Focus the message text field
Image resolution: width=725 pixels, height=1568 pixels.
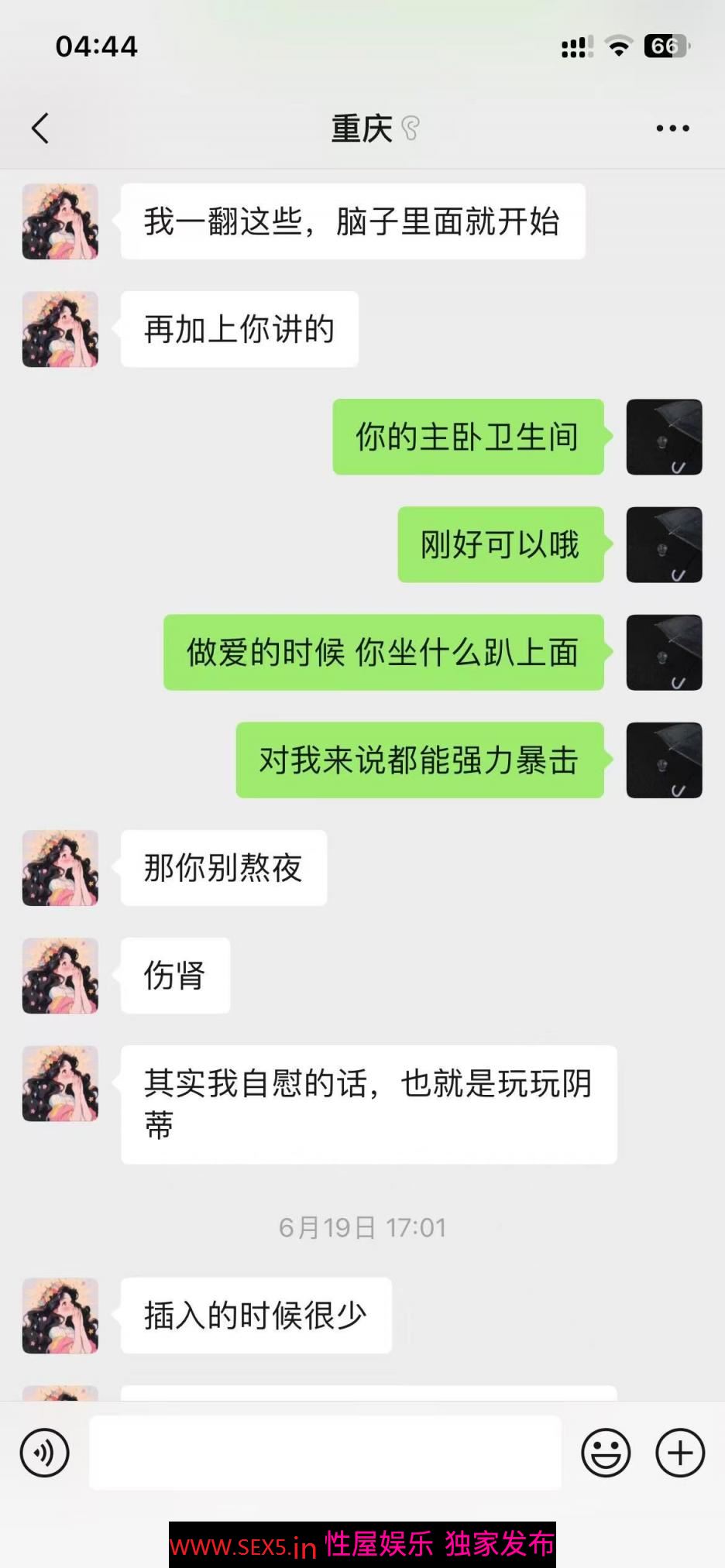(325, 1453)
